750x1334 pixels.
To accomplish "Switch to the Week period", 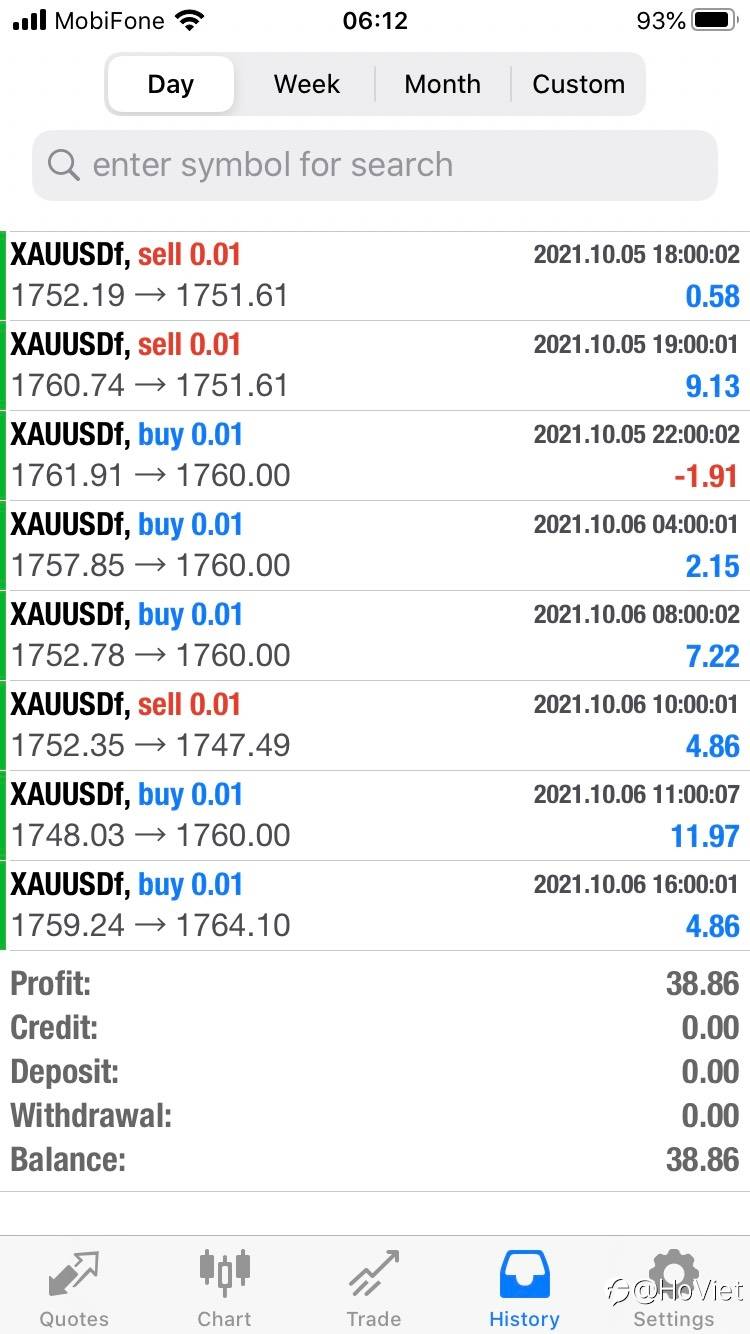I will 307,84.
